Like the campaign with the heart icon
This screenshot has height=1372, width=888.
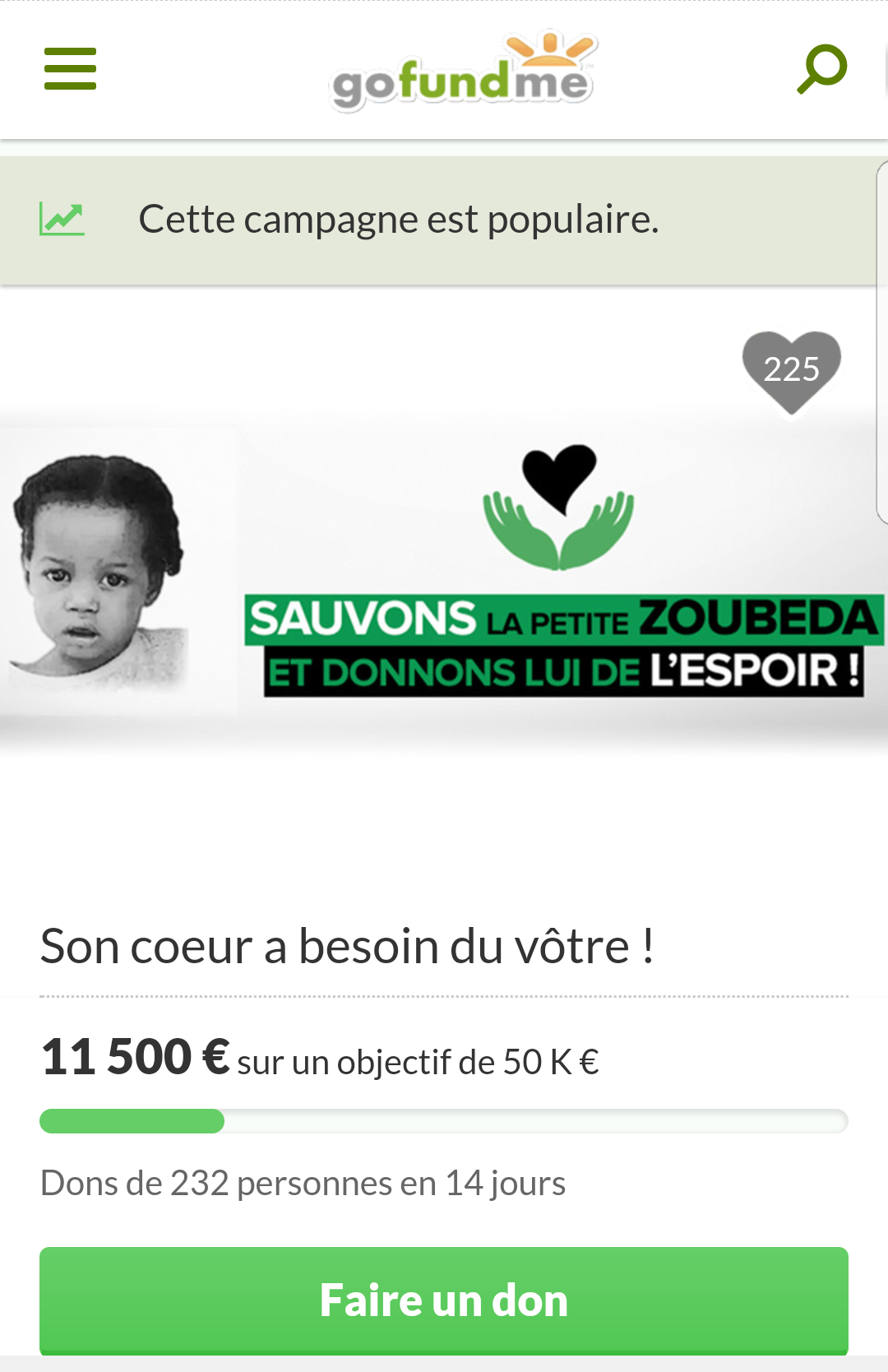791,371
